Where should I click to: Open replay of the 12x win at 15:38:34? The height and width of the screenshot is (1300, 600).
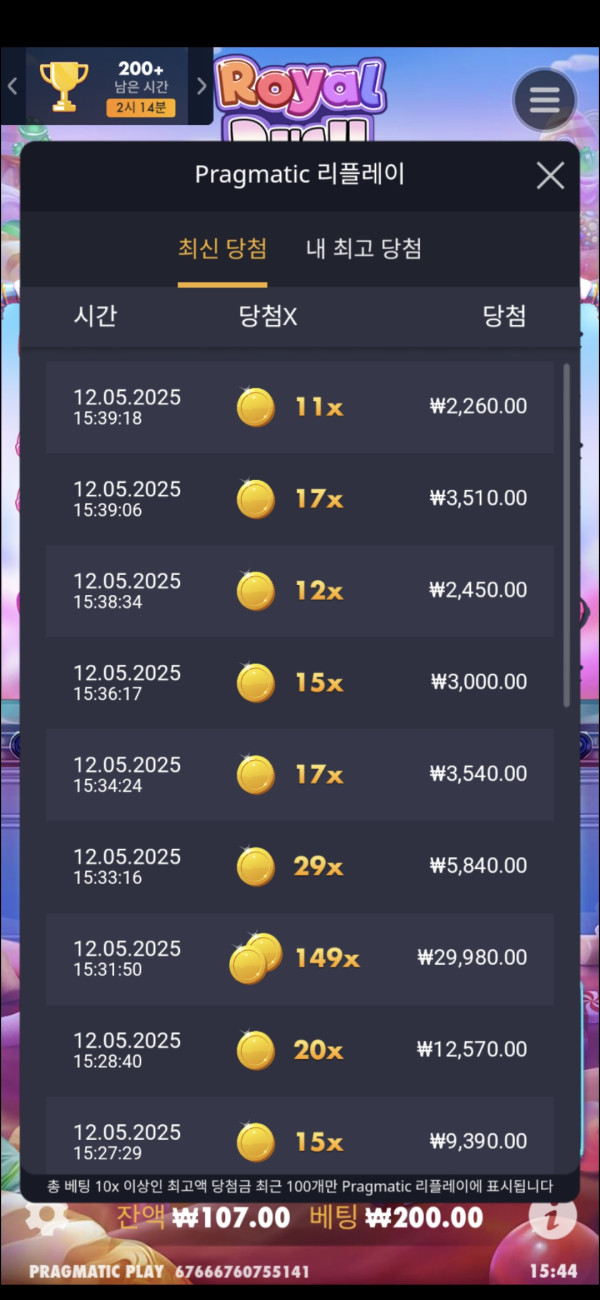click(299, 591)
